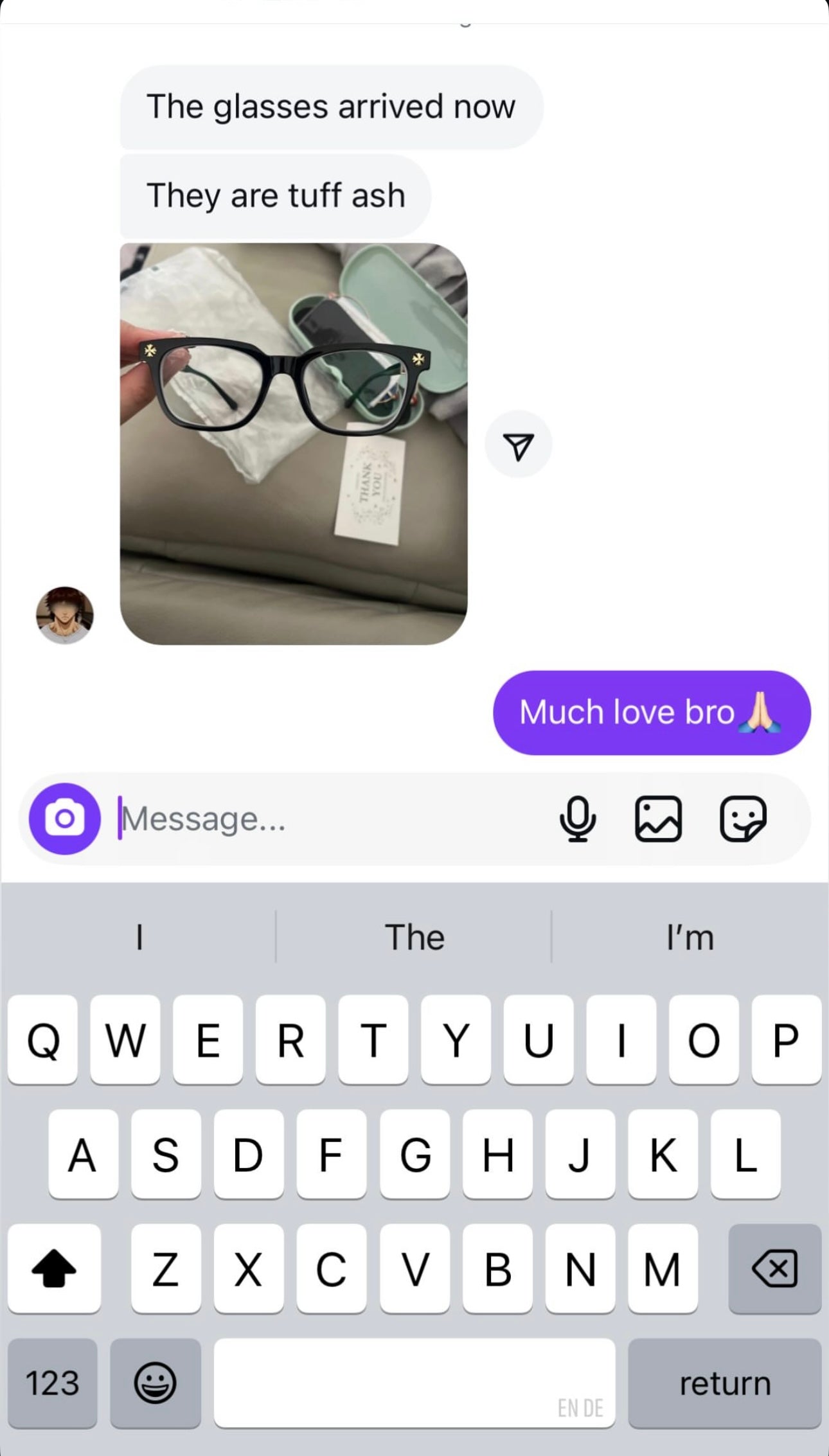The image size is (829, 1456).
Task: Open the camera from the message bar
Action: tap(64, 819)
